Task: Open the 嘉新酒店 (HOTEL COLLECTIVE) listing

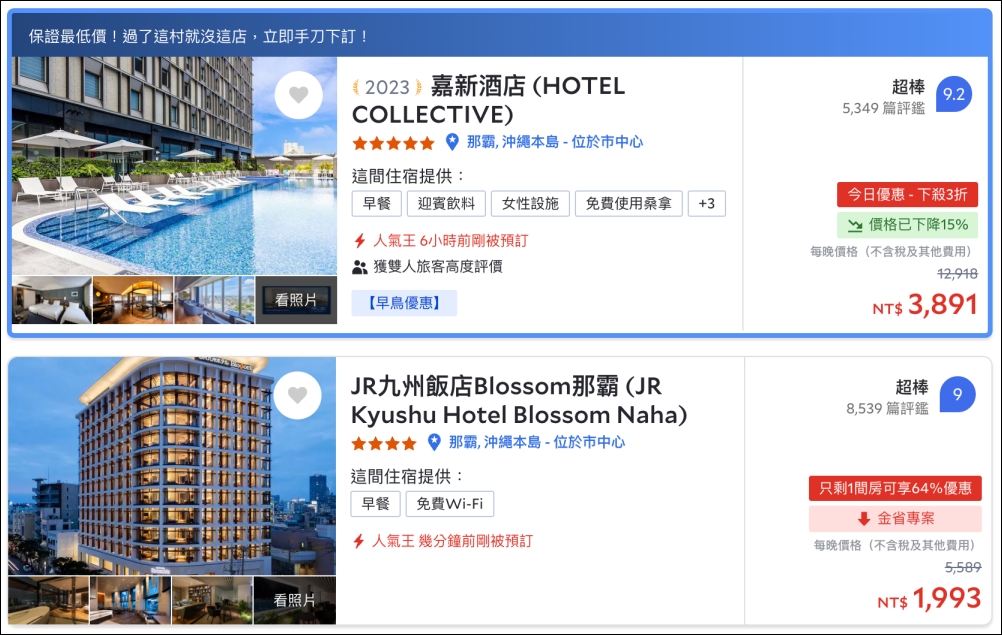Action: 488,100
